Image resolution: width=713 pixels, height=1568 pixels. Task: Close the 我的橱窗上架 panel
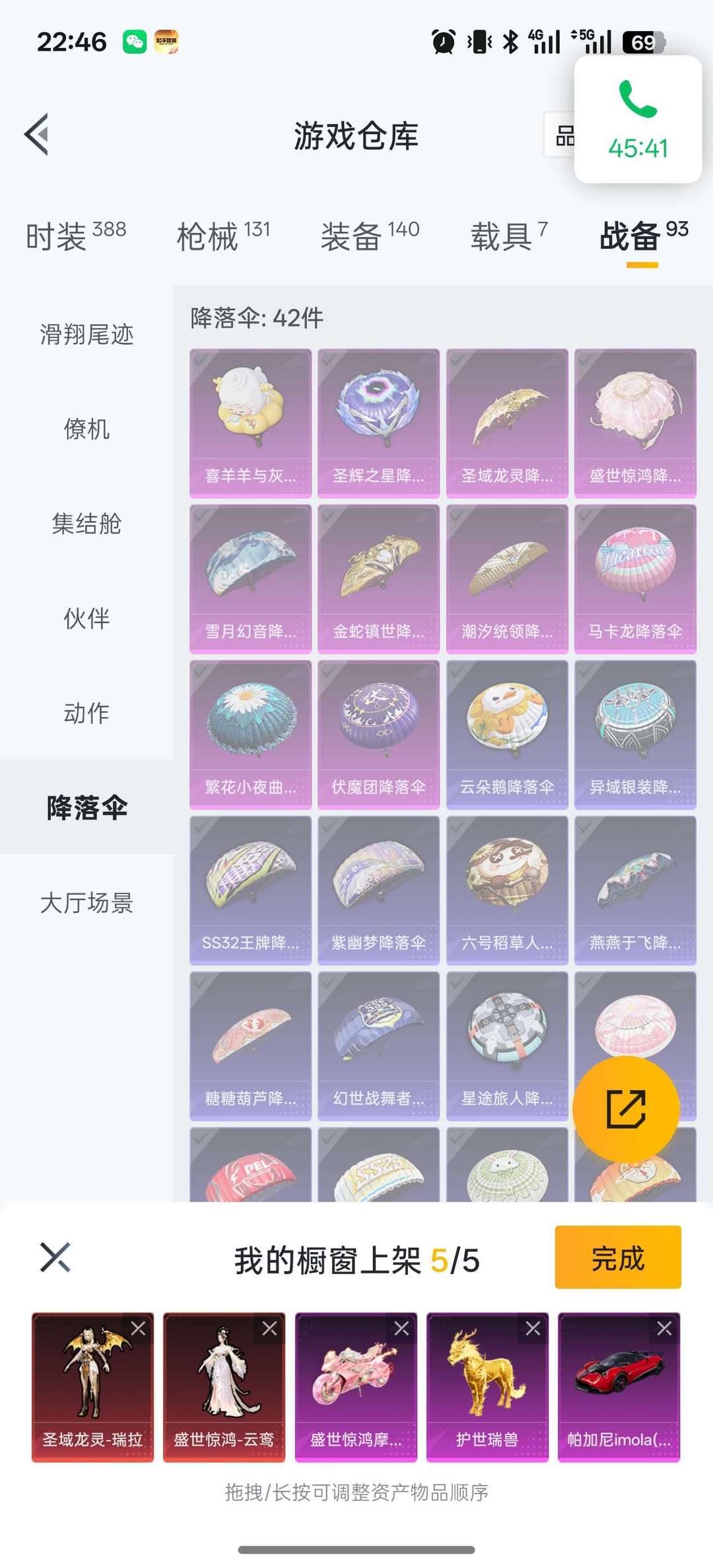coord(55,1257)
